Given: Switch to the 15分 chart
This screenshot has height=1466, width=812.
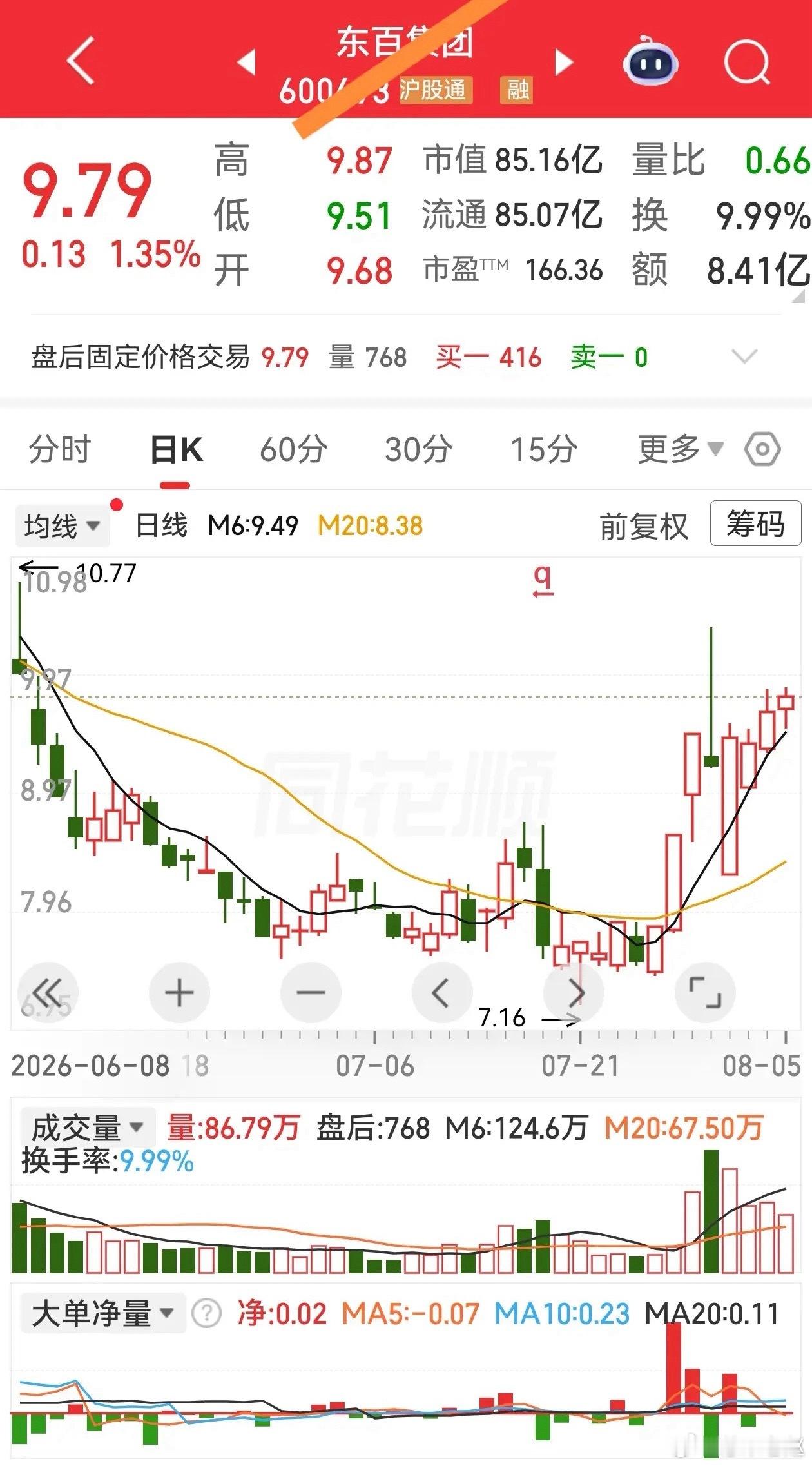Looking at the screenshot, I should 544,449.
